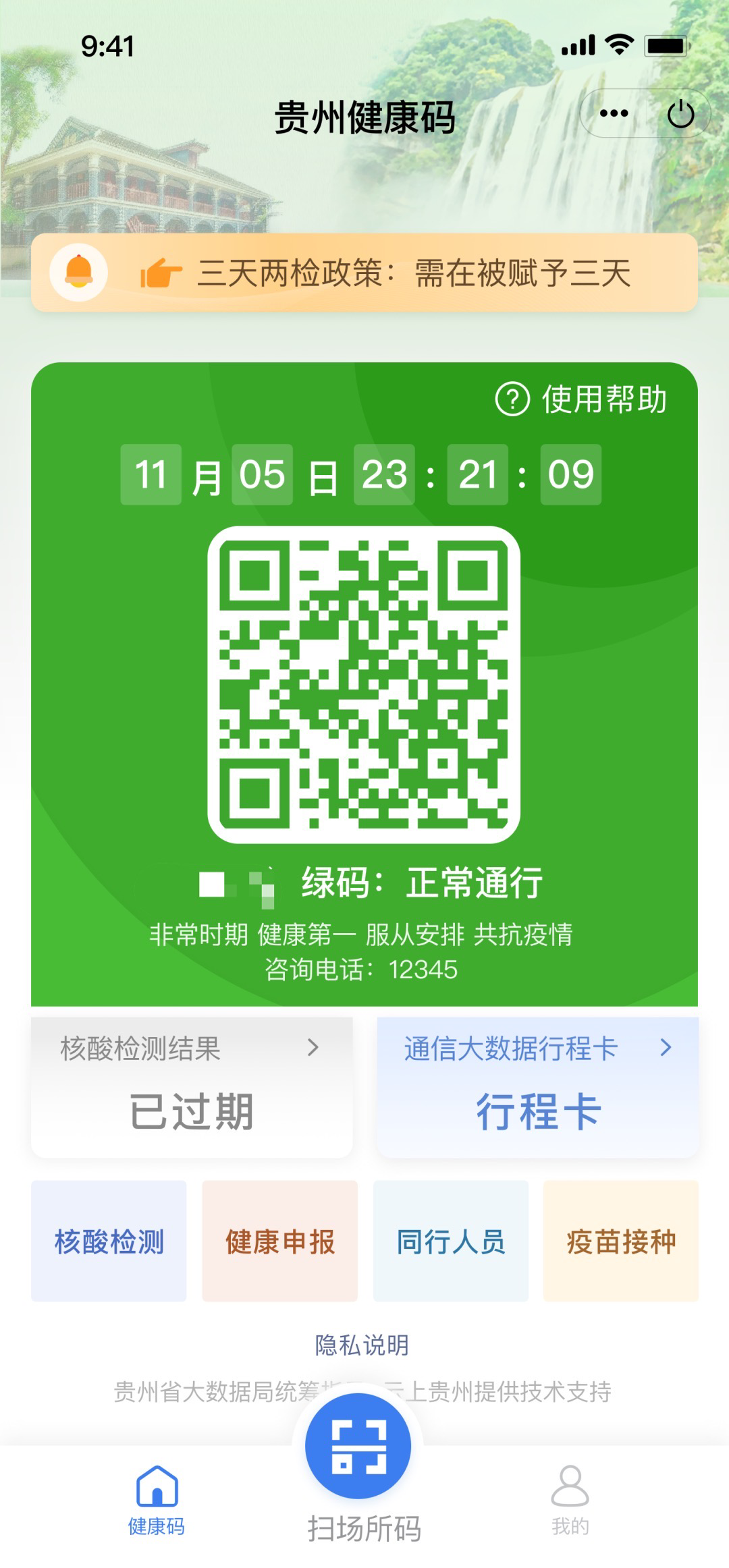Close the mini-program with the power icon

pos(680,113)
